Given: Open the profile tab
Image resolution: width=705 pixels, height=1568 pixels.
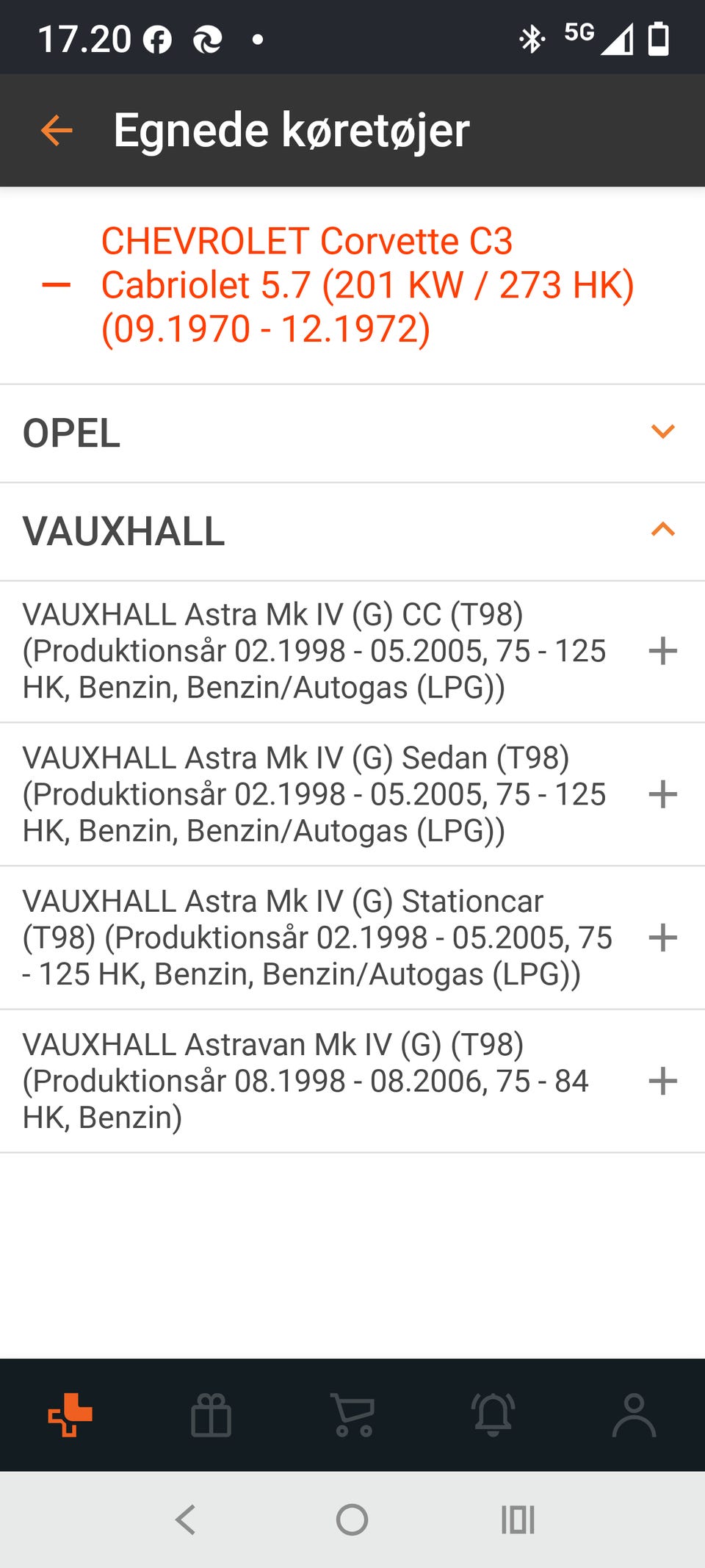Looking at the screenshot, I should 634,1414.
